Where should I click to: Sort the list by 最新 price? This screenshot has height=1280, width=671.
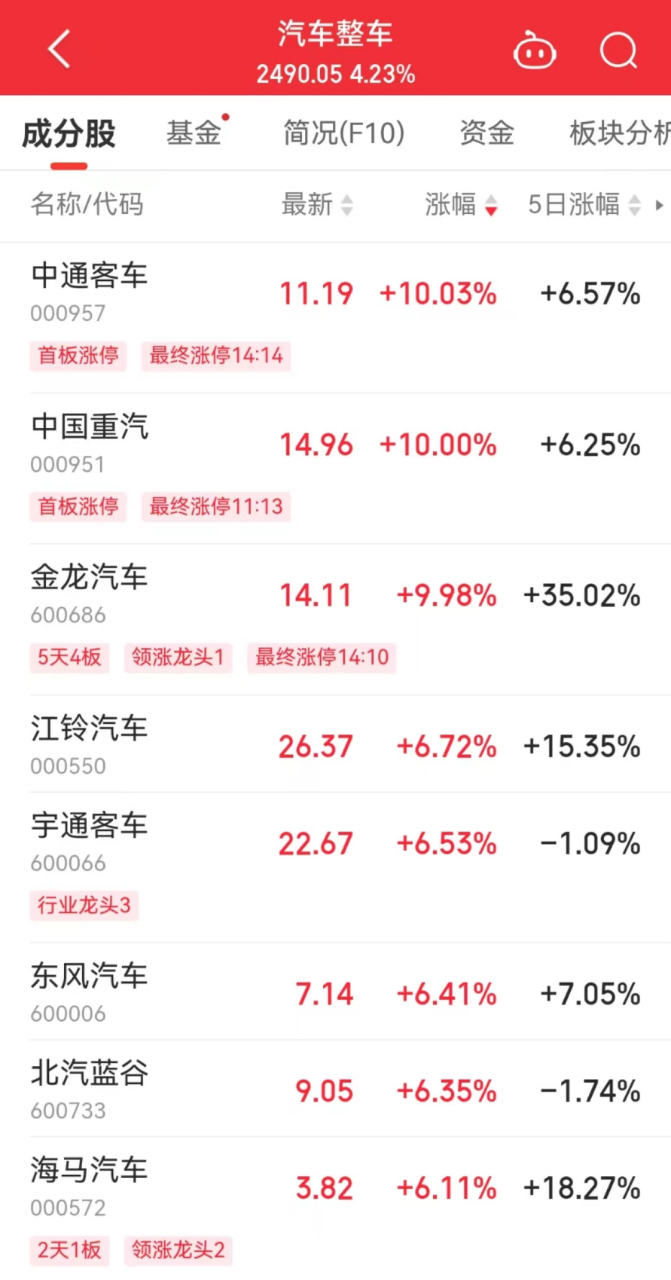pyautogui.click(x=317, y=205)
